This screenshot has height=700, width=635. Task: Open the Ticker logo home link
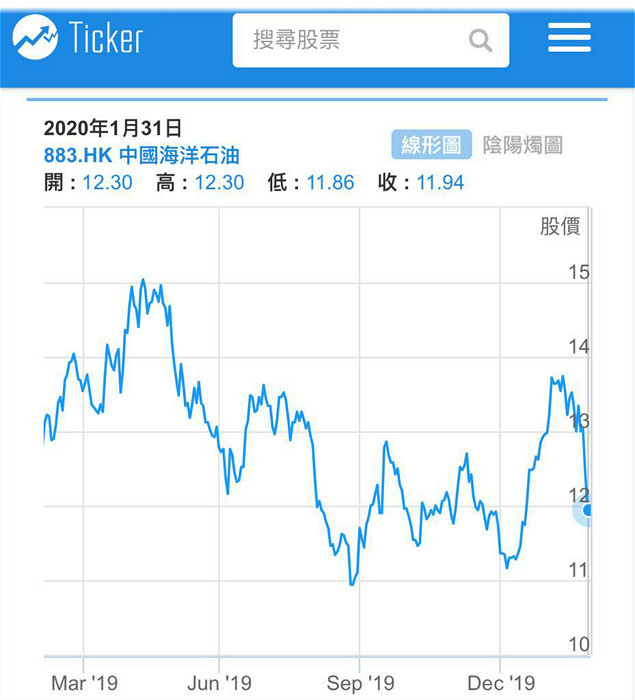(x=78, y=38)
